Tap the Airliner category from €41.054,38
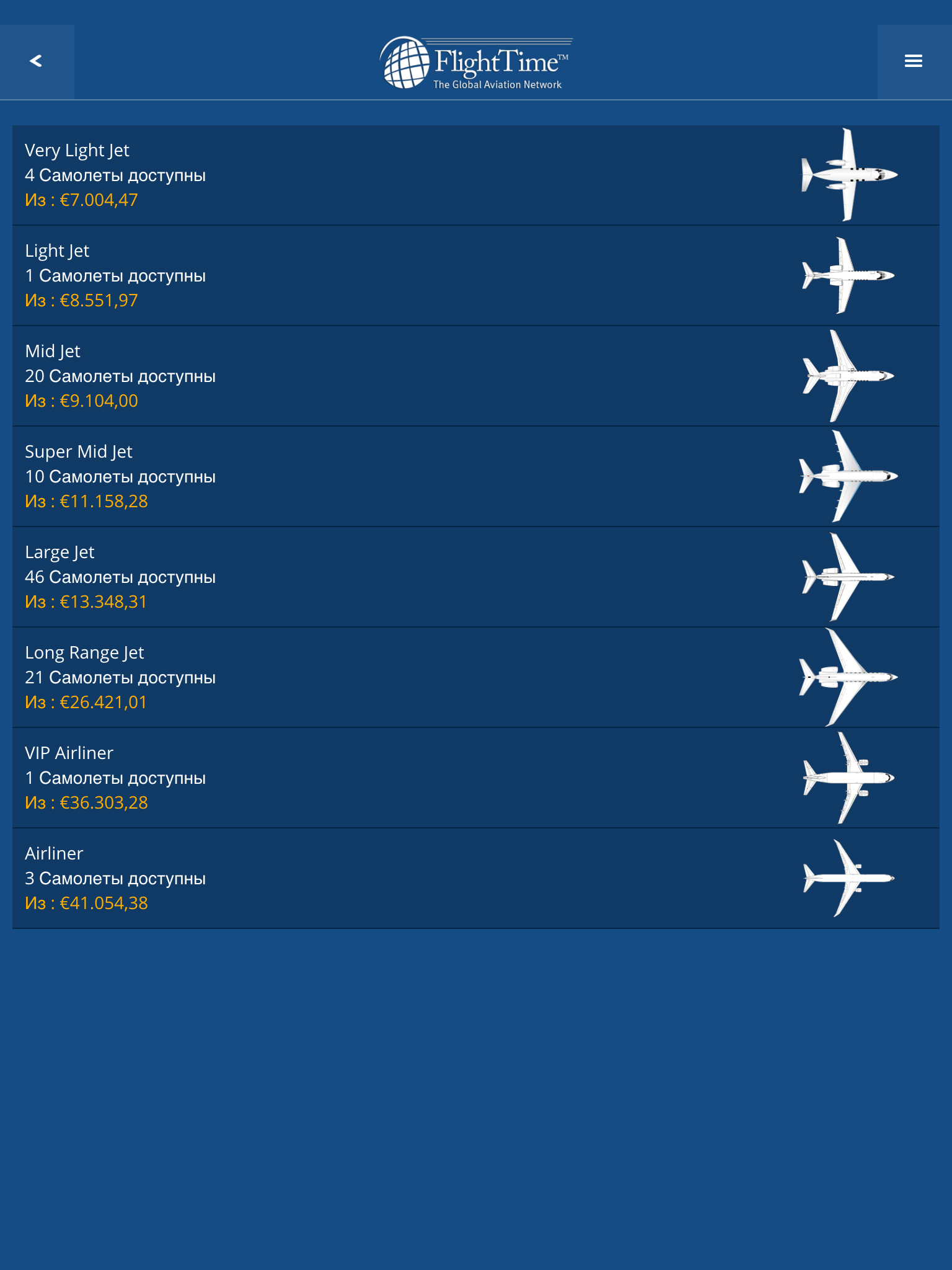The height and width of the screenshot is (1270, 952). pos(476,878)
